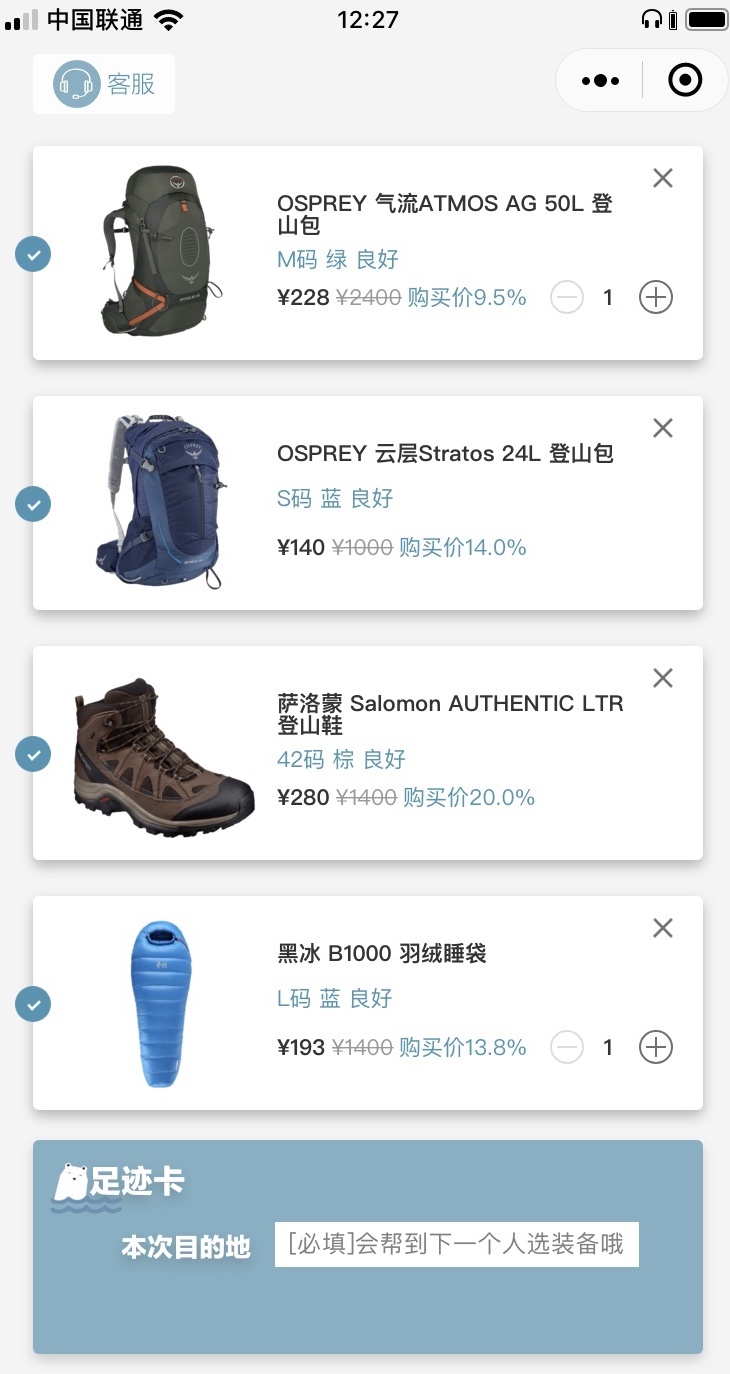Reduce quantity of 黑冰 B1000 sleeping bag

[x=567, y=1047]
